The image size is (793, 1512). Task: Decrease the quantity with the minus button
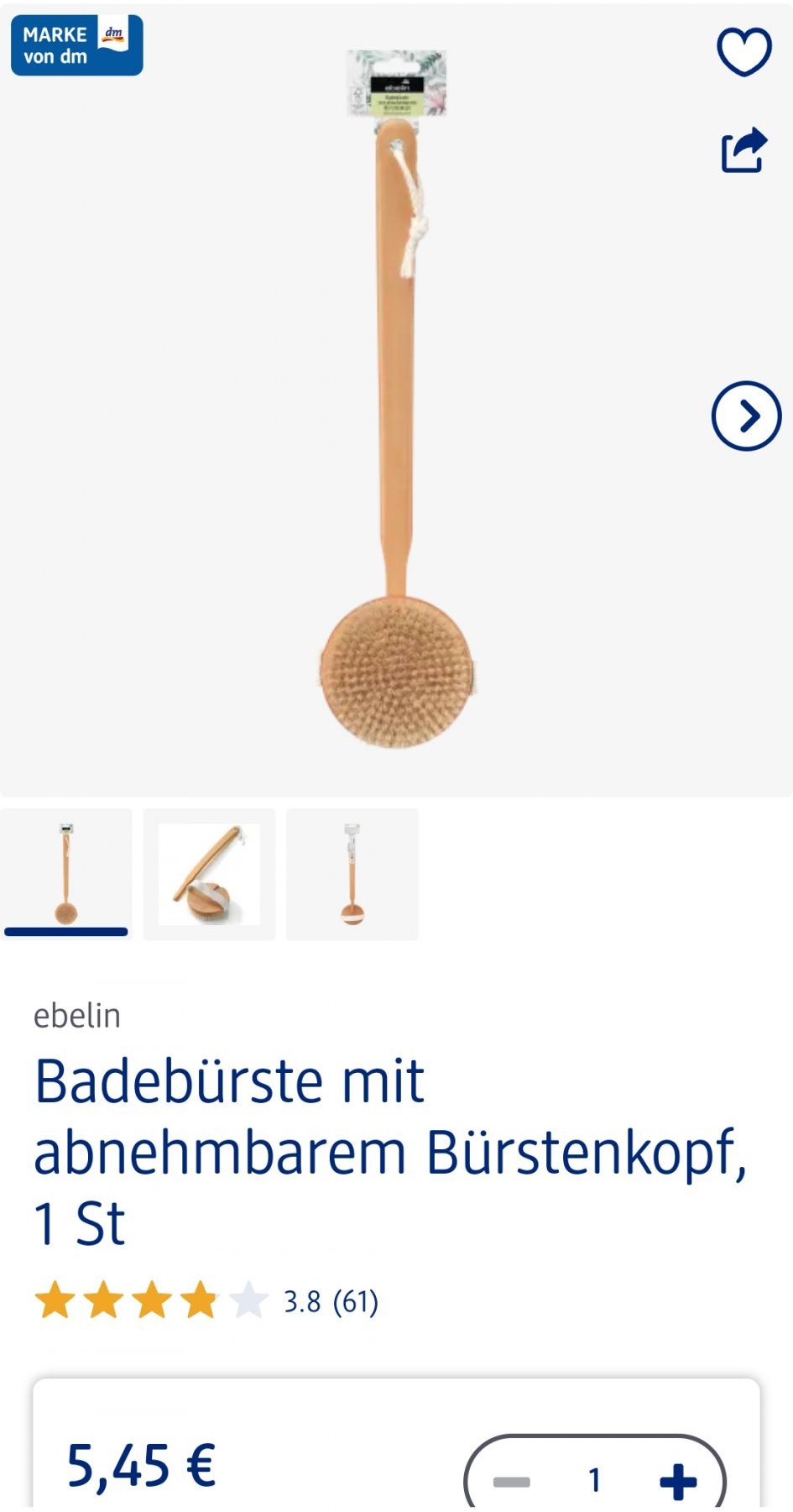511,1481
